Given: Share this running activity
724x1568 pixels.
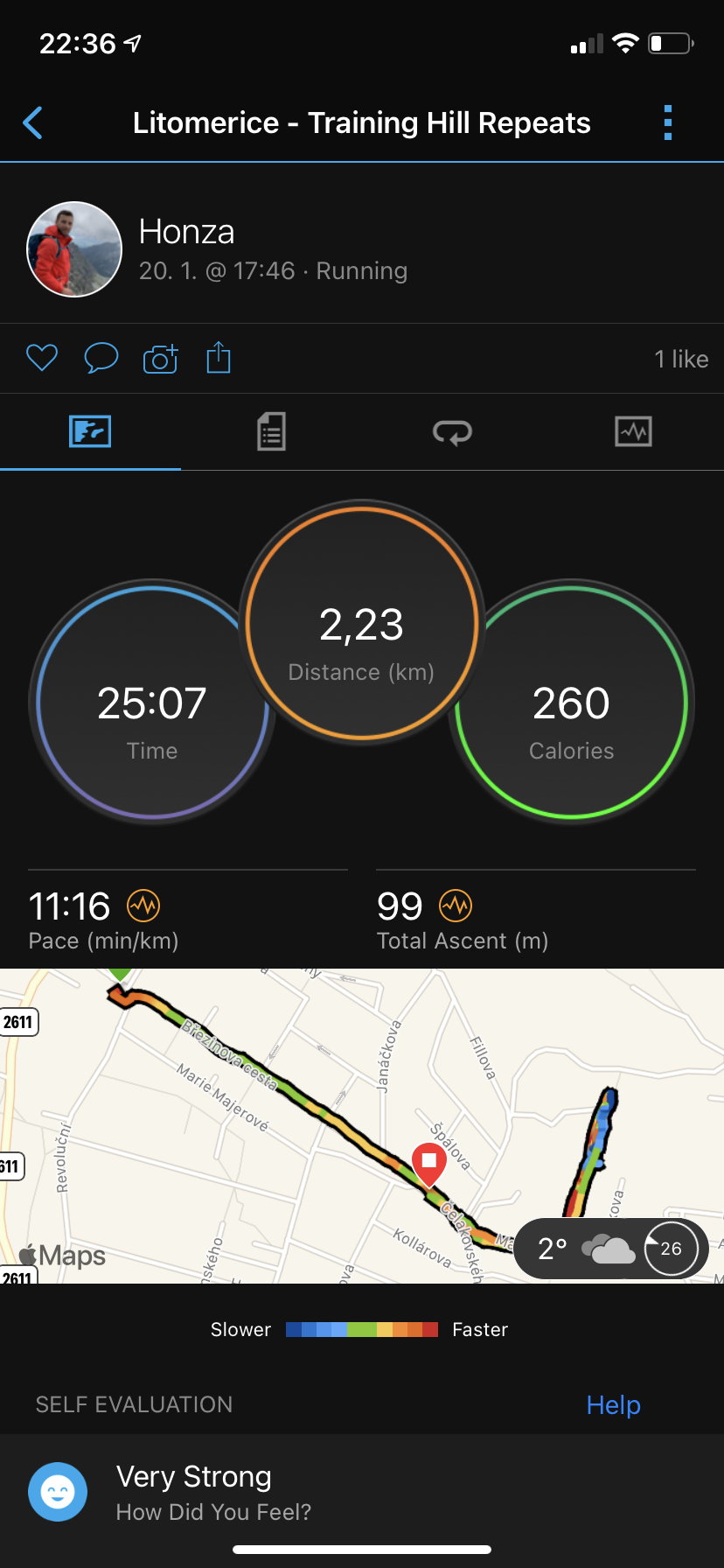Looking at the screenshot, I should pos(219,357).
